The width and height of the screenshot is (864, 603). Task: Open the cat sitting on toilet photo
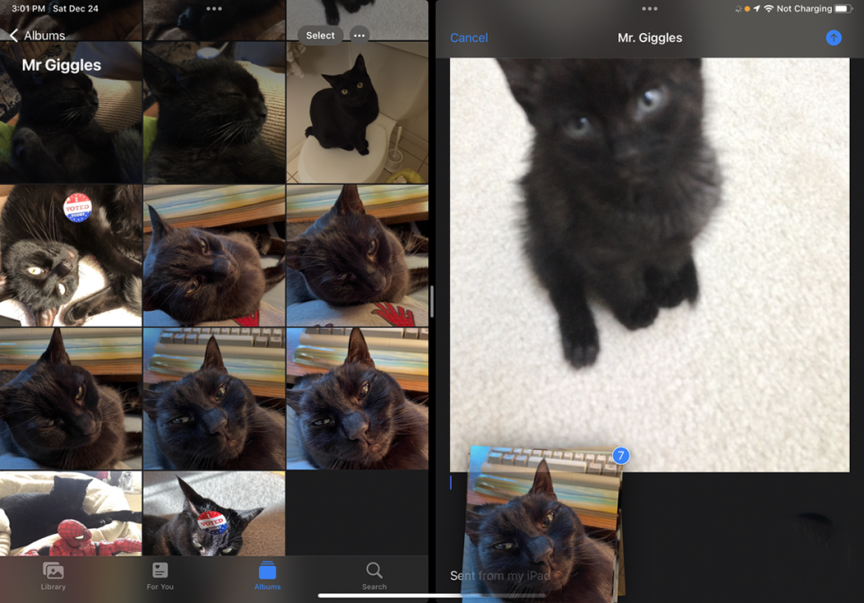(357, 112)
